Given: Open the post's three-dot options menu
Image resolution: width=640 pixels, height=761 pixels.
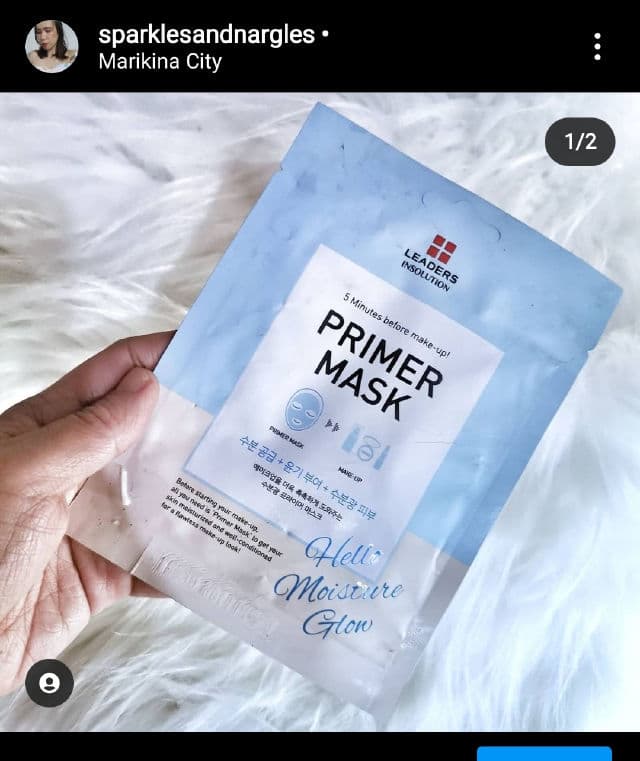Looking at the screenshot, I should [597, 46].
